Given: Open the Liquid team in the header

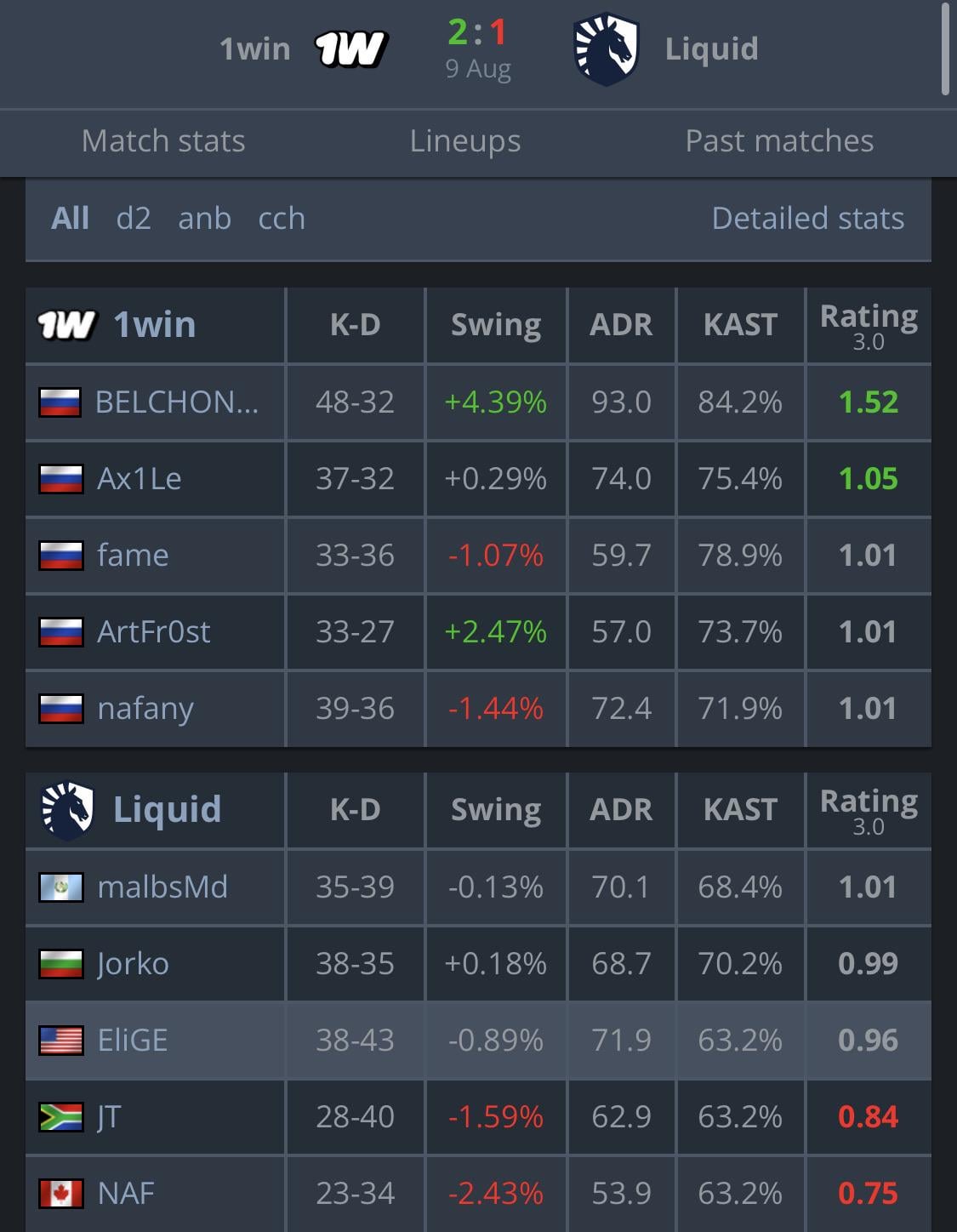Looking at the screenshot, I should [x=665, y=49].
